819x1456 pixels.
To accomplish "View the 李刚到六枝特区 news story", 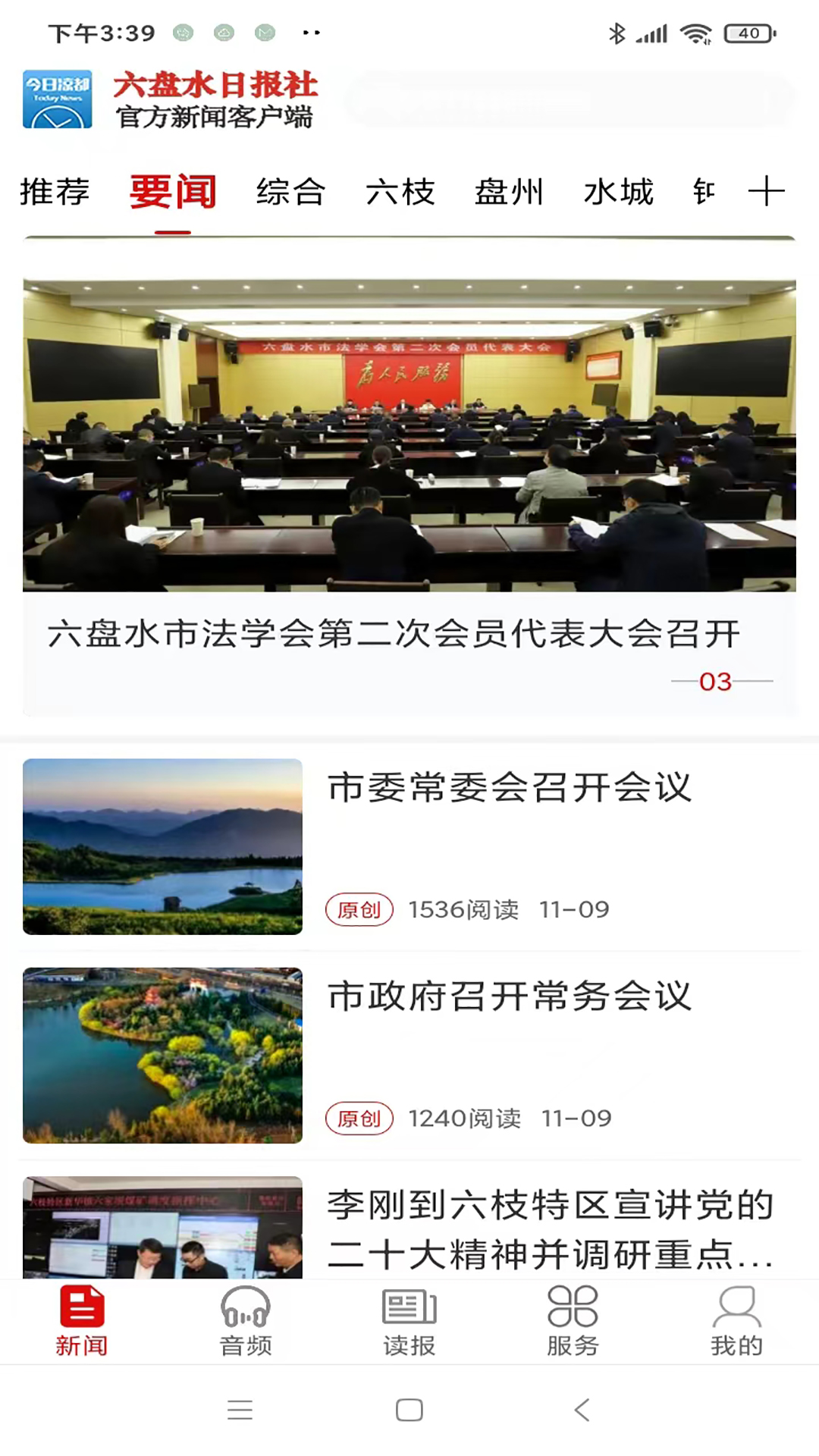I will tap(550, 1228).
